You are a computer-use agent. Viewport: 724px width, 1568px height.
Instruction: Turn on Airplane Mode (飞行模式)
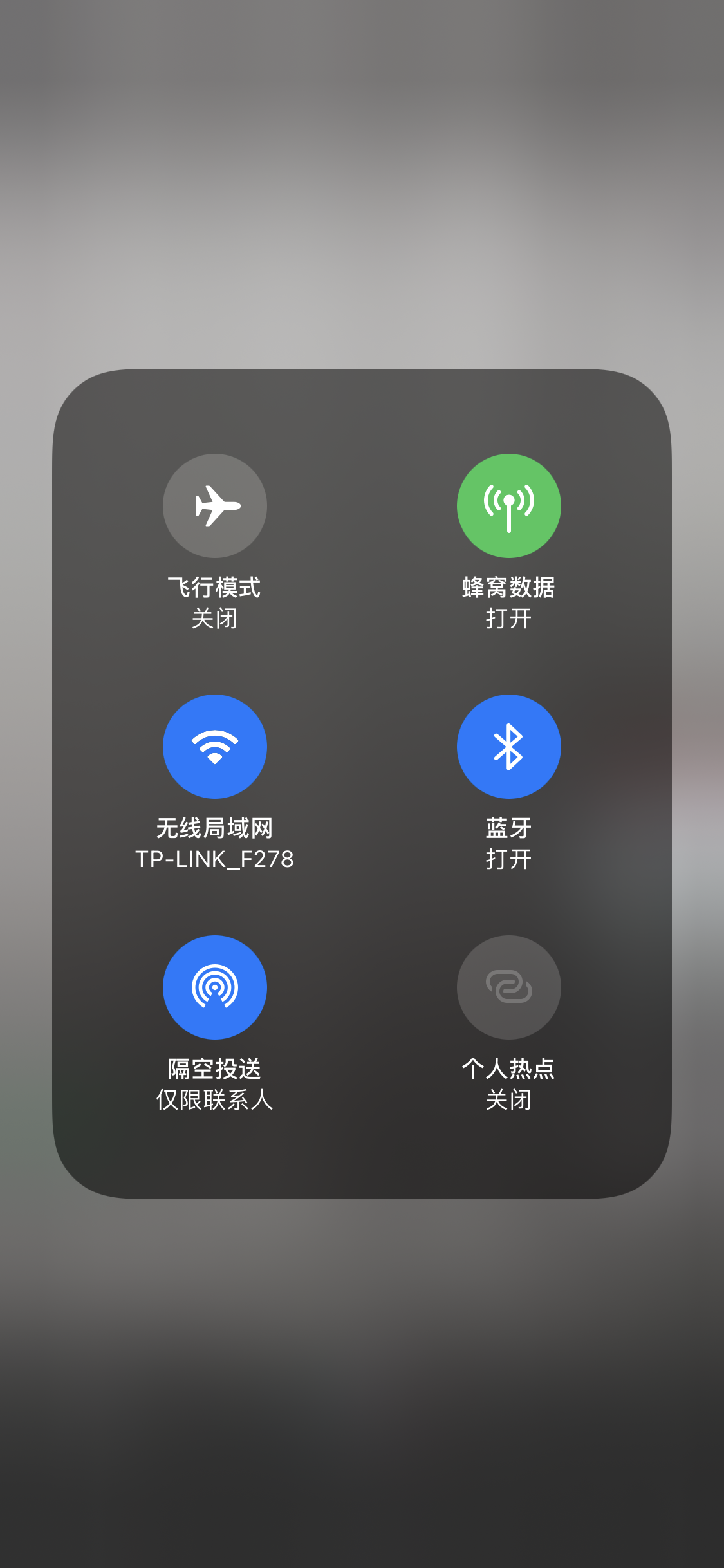(x=215, y=506)
